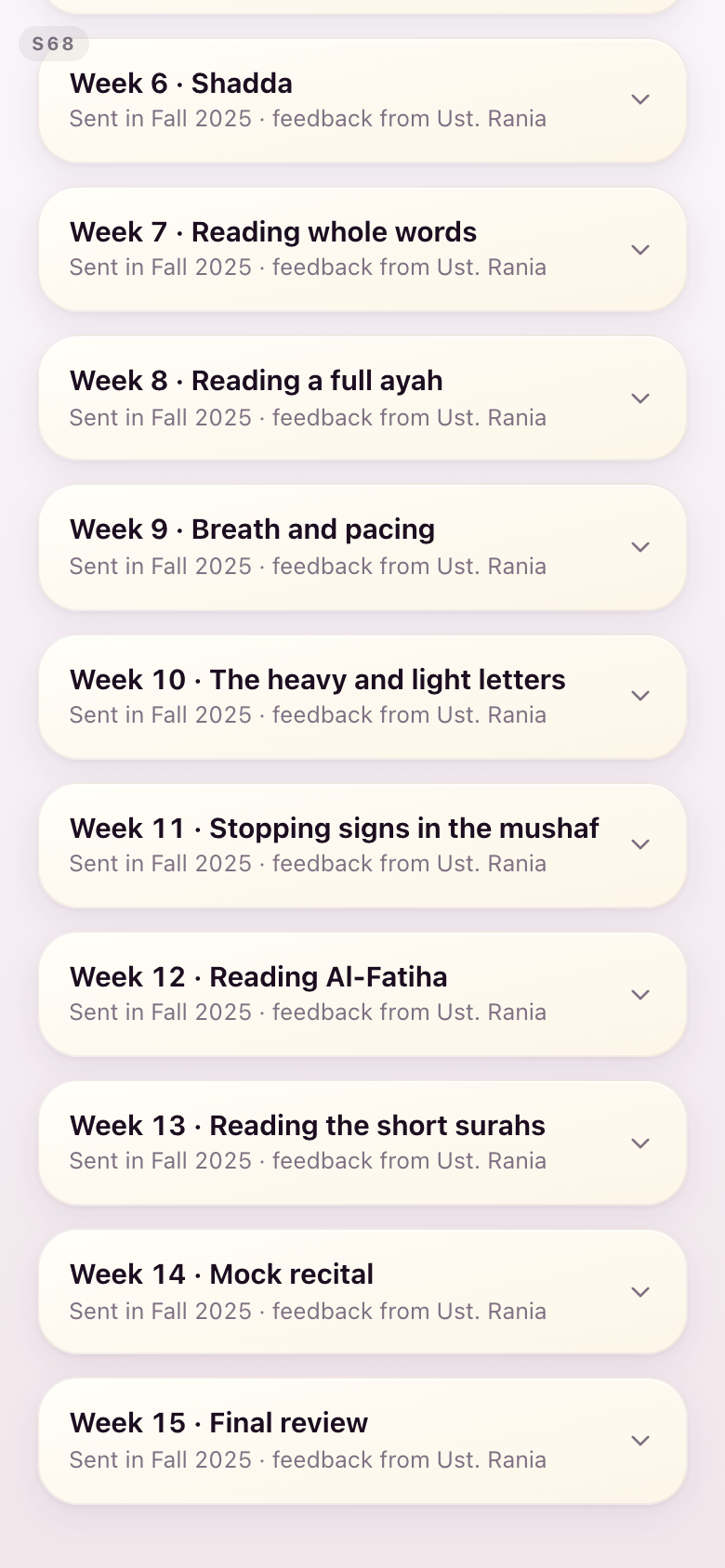This screenshot has width=725, height=1568.
Task: Expand Week 7 Reading whole words
Action: (362, 249)
